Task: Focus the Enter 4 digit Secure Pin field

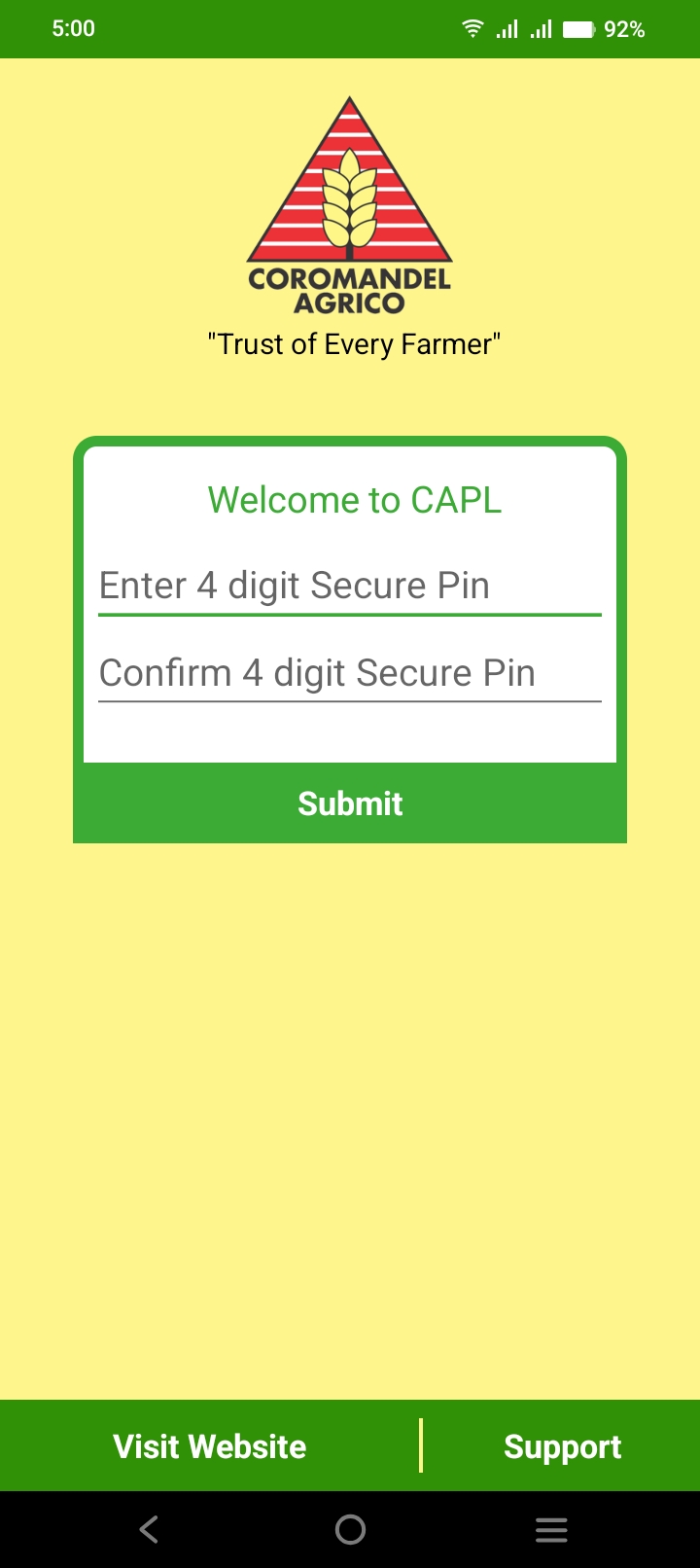Action: (350, 586)
